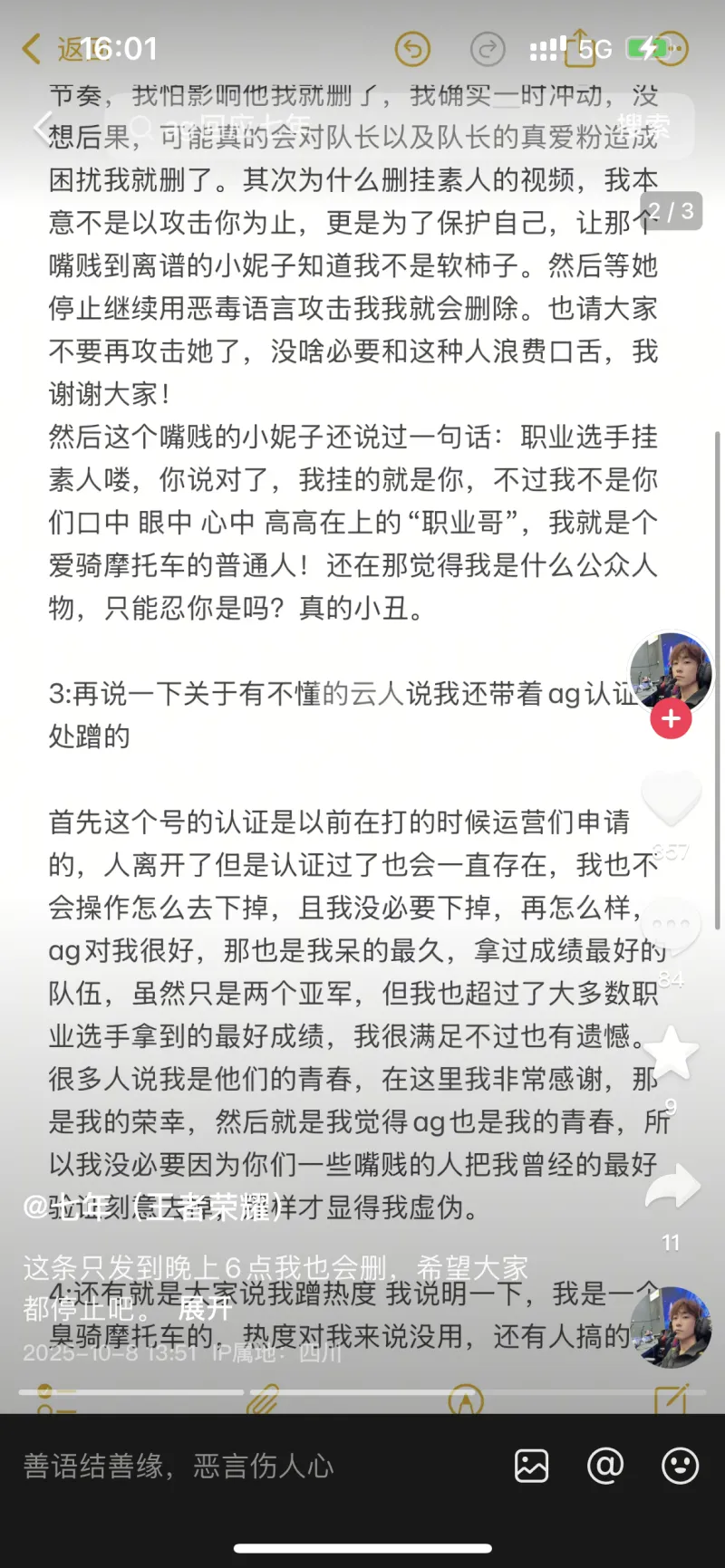Tap the 搜索 search button
Viewport: 725px width, 1568px height.
pos(643,125)
